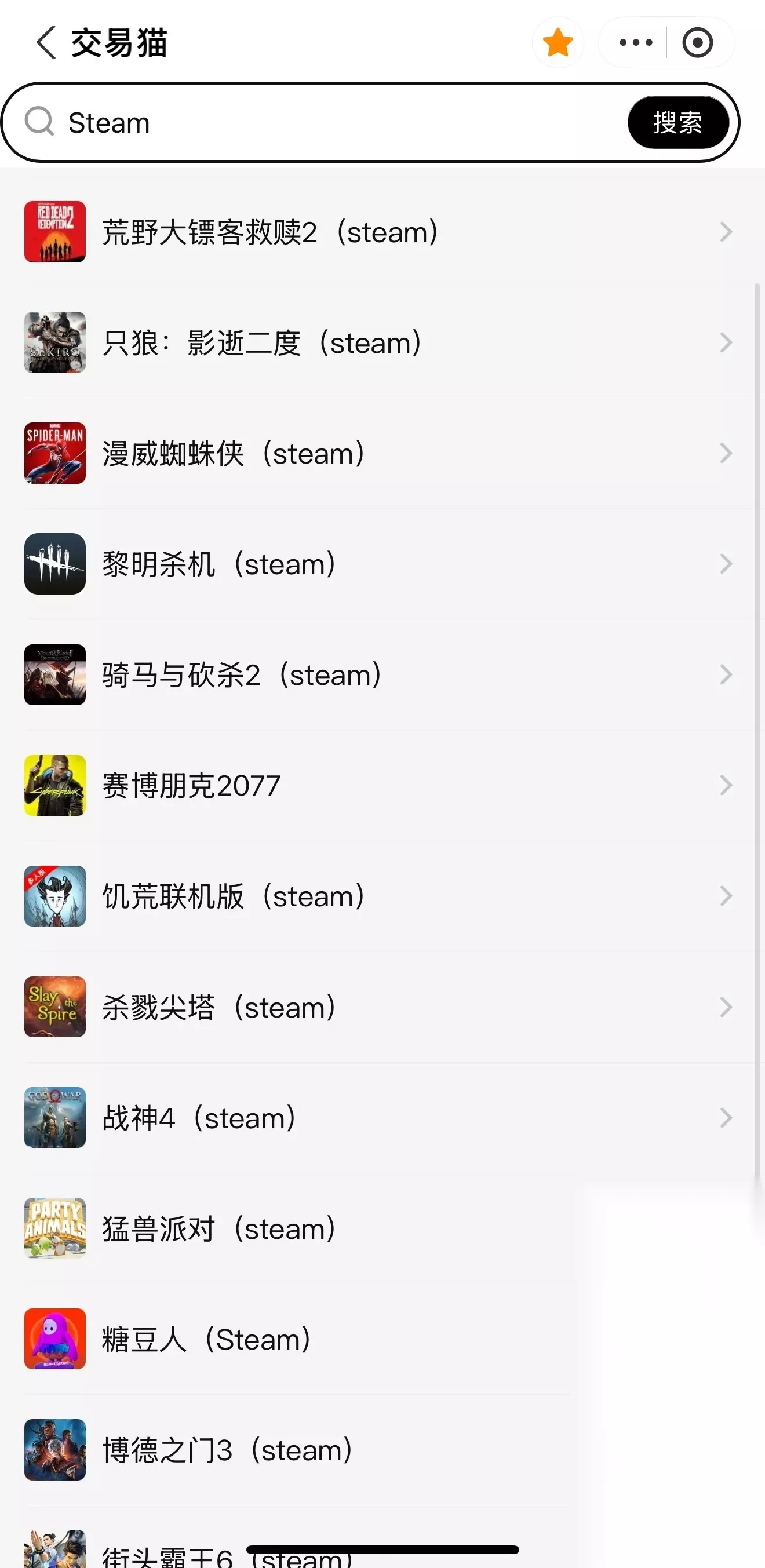The image size is (765, 1568).
Task: Open 饥荒联机版 (steam)
Action: 382,896
